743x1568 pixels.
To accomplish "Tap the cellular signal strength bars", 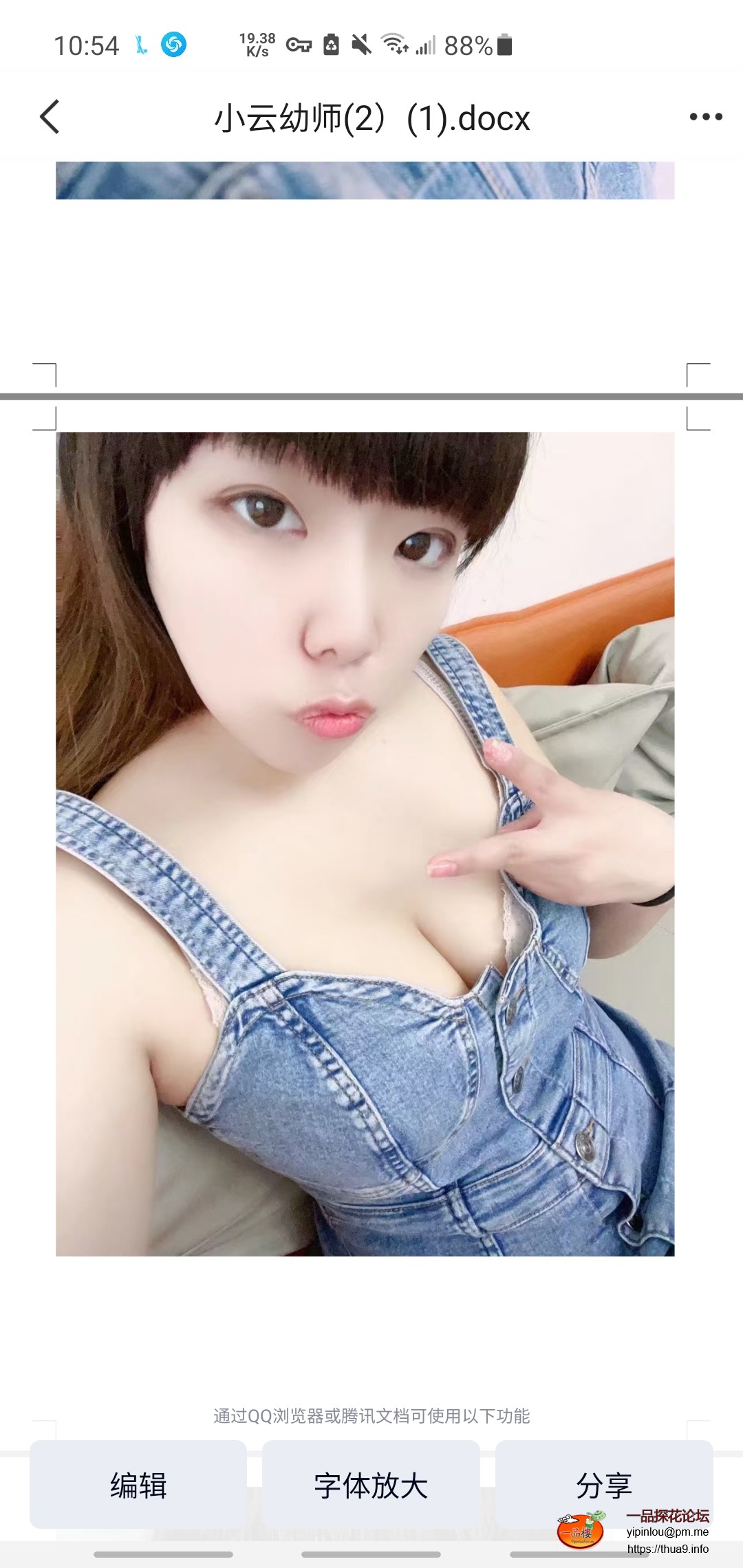I will point(424,44).
